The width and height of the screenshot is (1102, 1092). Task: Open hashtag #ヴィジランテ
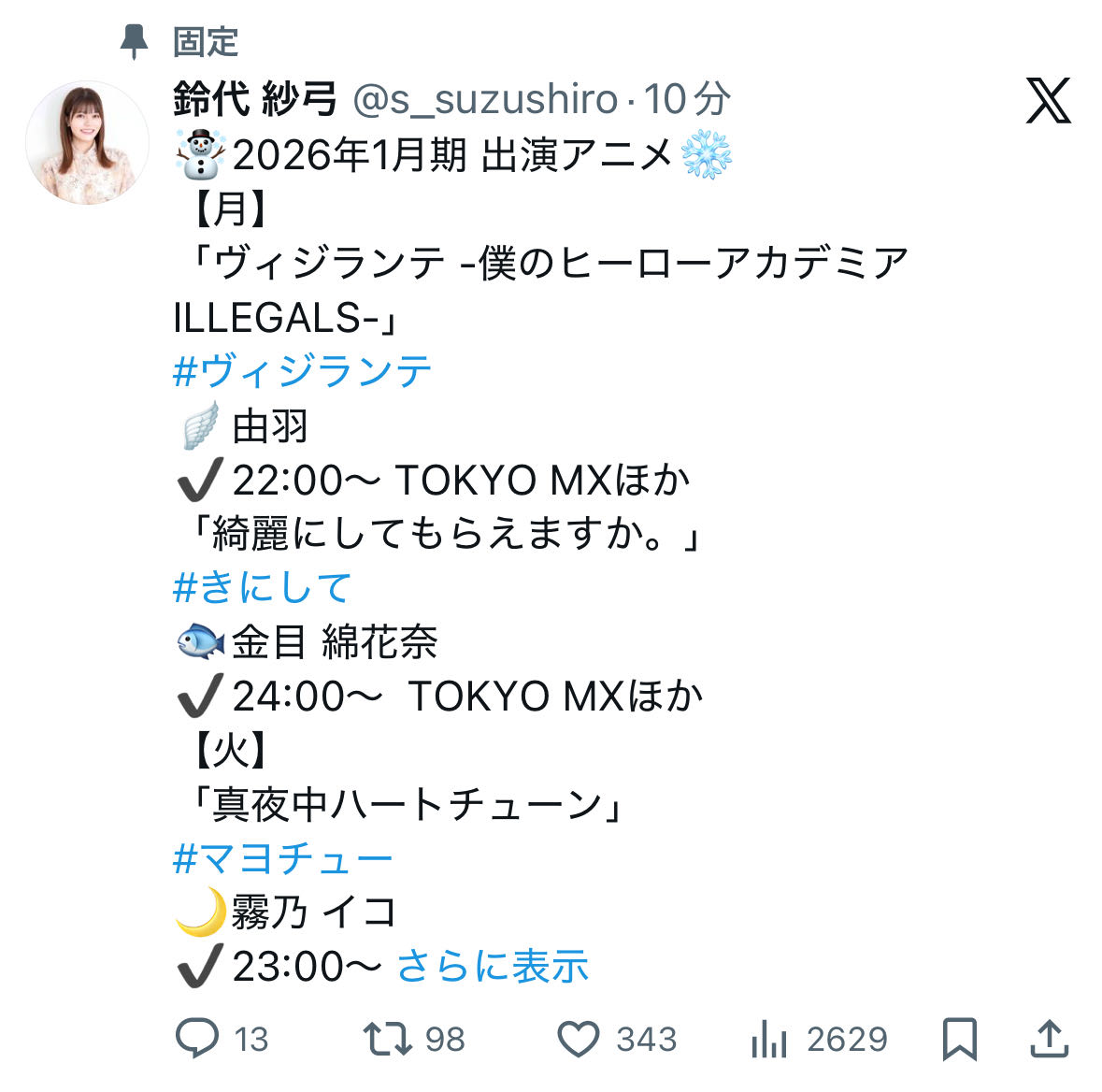pos(303,372)
